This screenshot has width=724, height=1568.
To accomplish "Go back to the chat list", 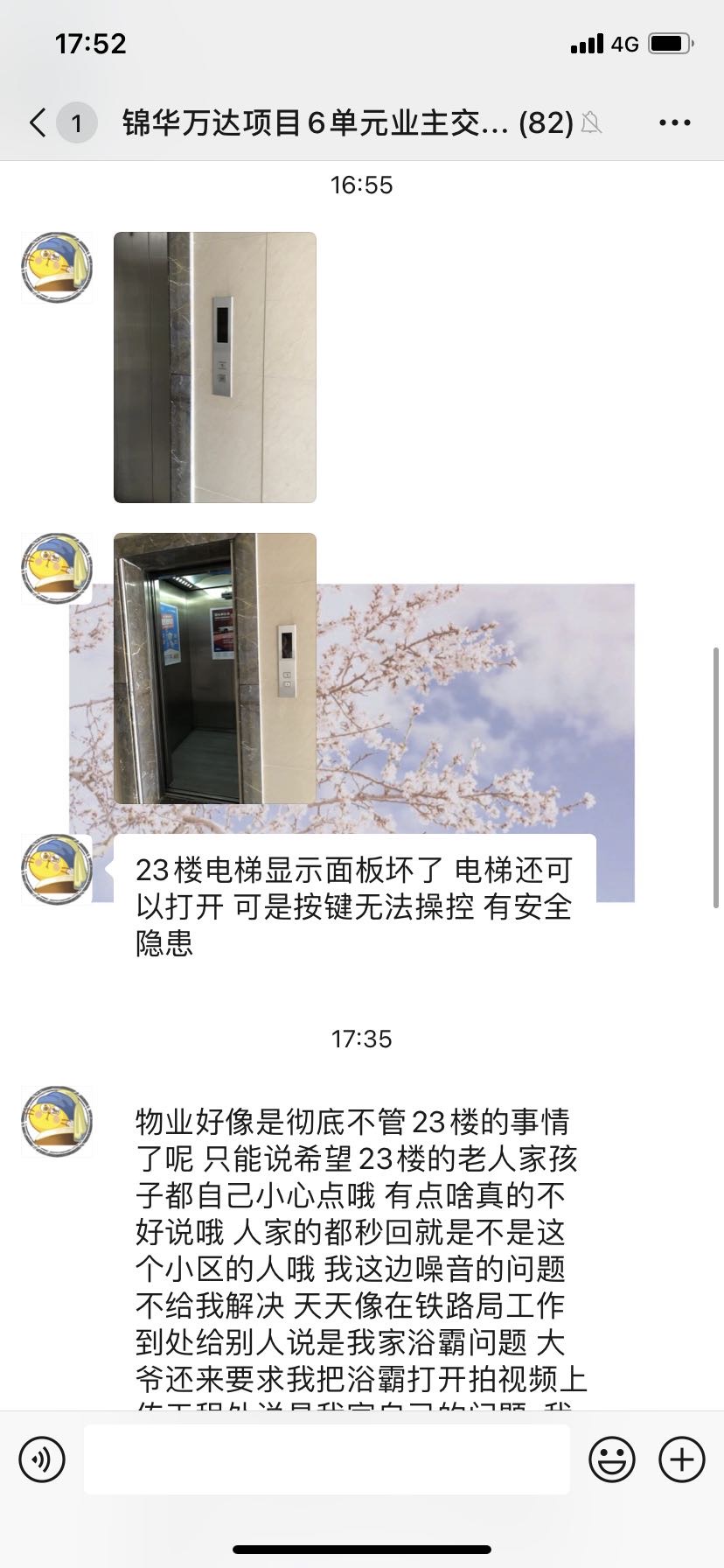I will pyautogui.click(x=38, y=122).
